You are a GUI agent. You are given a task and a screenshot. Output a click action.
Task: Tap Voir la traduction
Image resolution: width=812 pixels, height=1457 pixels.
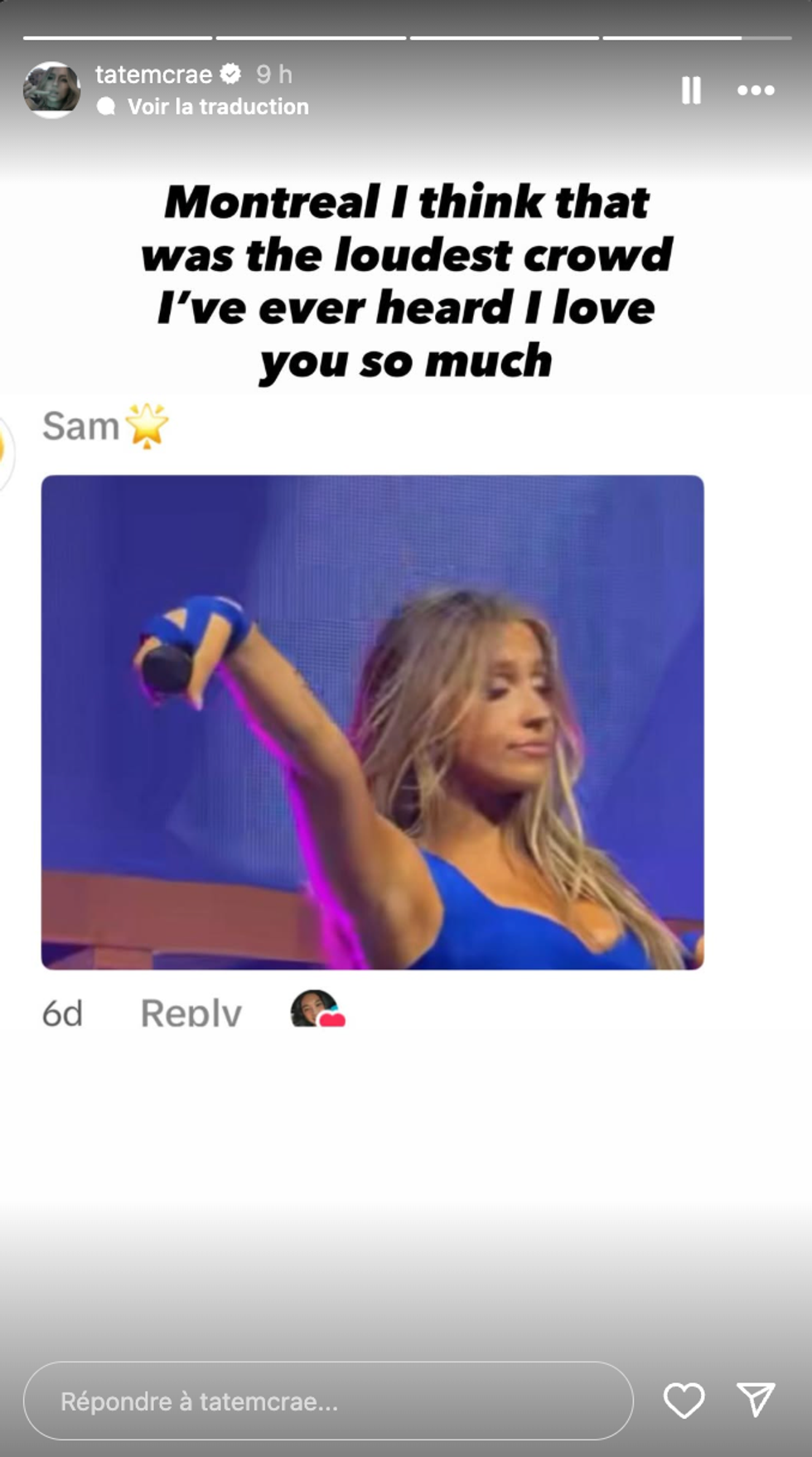click(217, 107)
